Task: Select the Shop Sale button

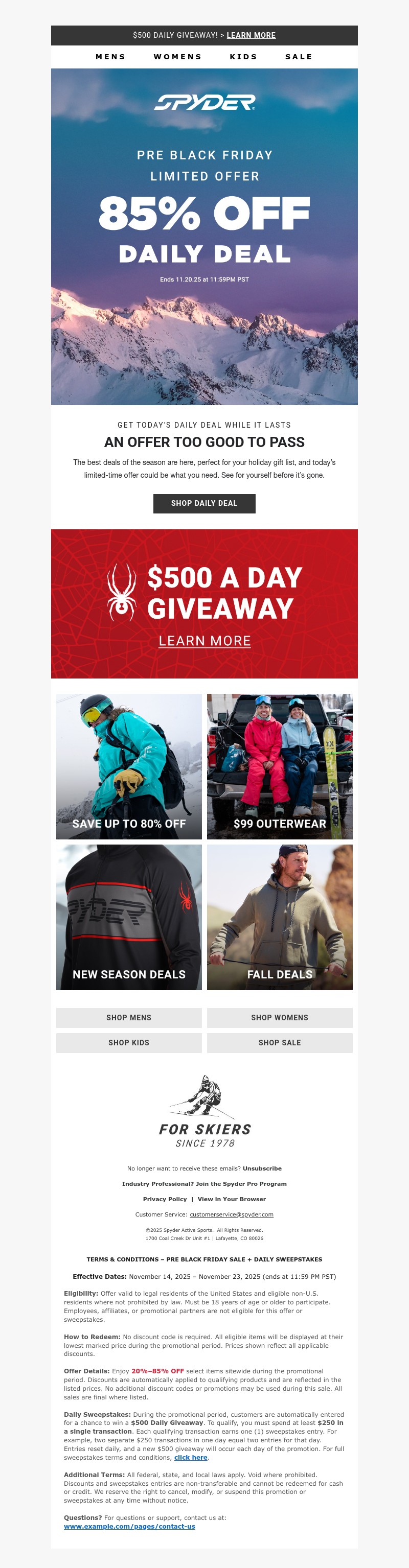Action: point(280,1043)
